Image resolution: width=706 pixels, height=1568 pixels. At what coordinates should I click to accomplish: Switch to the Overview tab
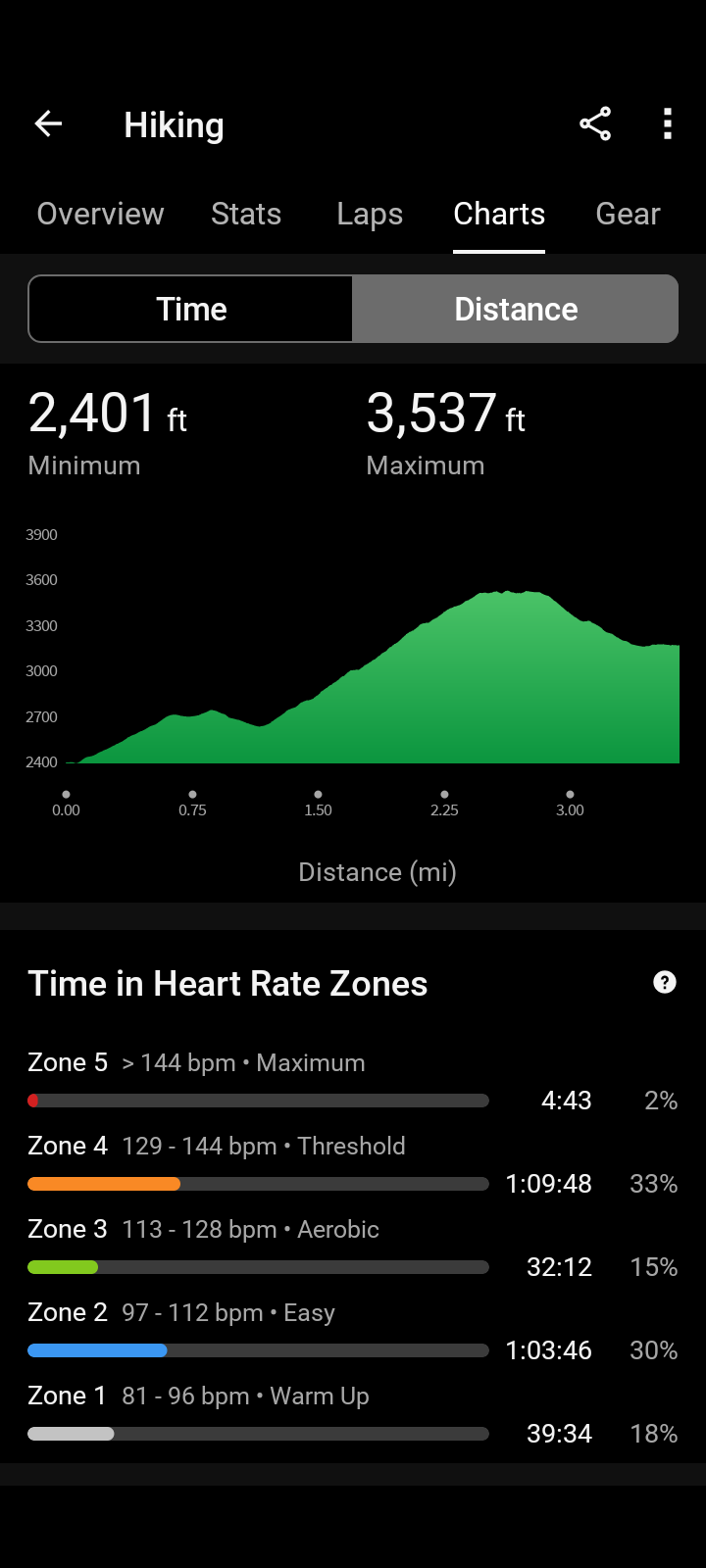click(x=100, y=214)
